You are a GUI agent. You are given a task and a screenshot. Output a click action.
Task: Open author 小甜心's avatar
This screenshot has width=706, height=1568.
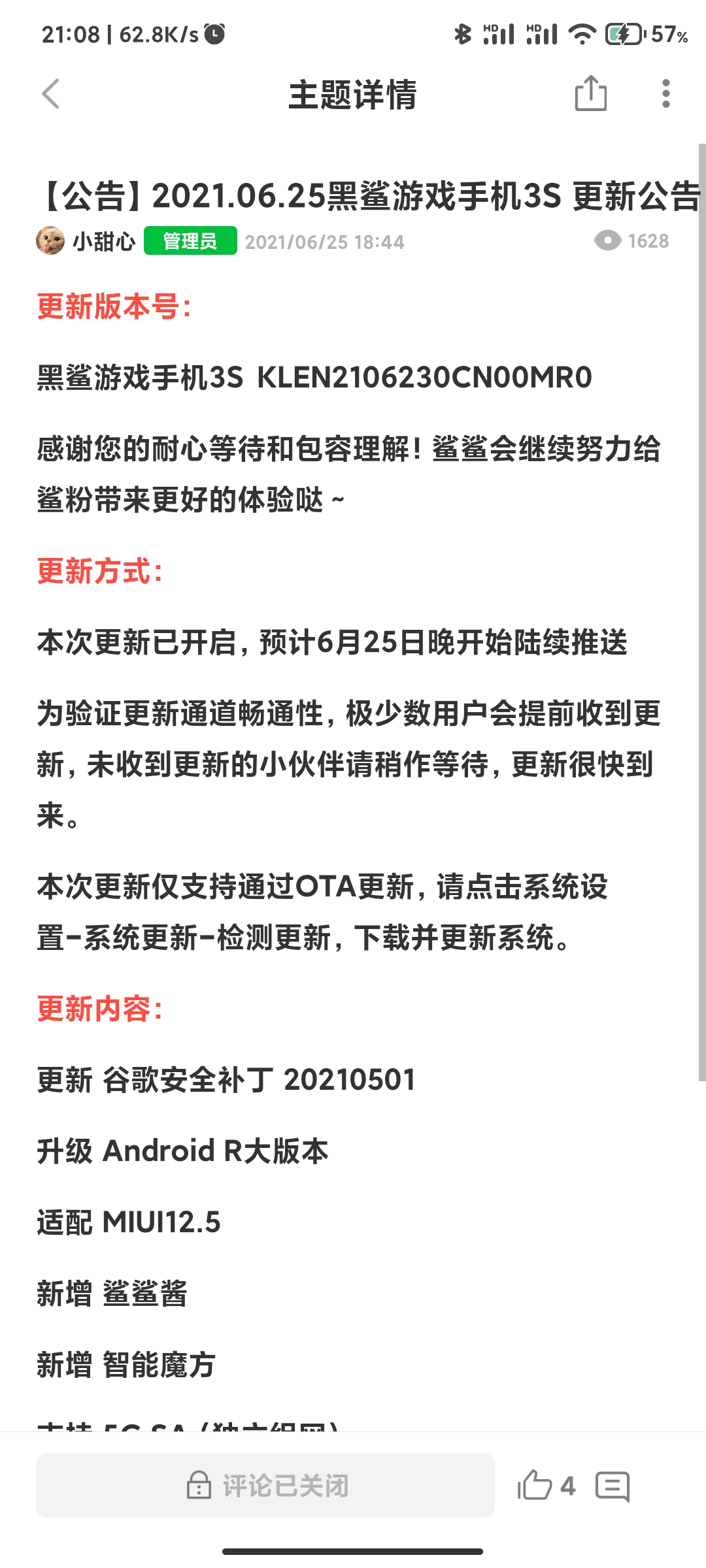point(50,240)
